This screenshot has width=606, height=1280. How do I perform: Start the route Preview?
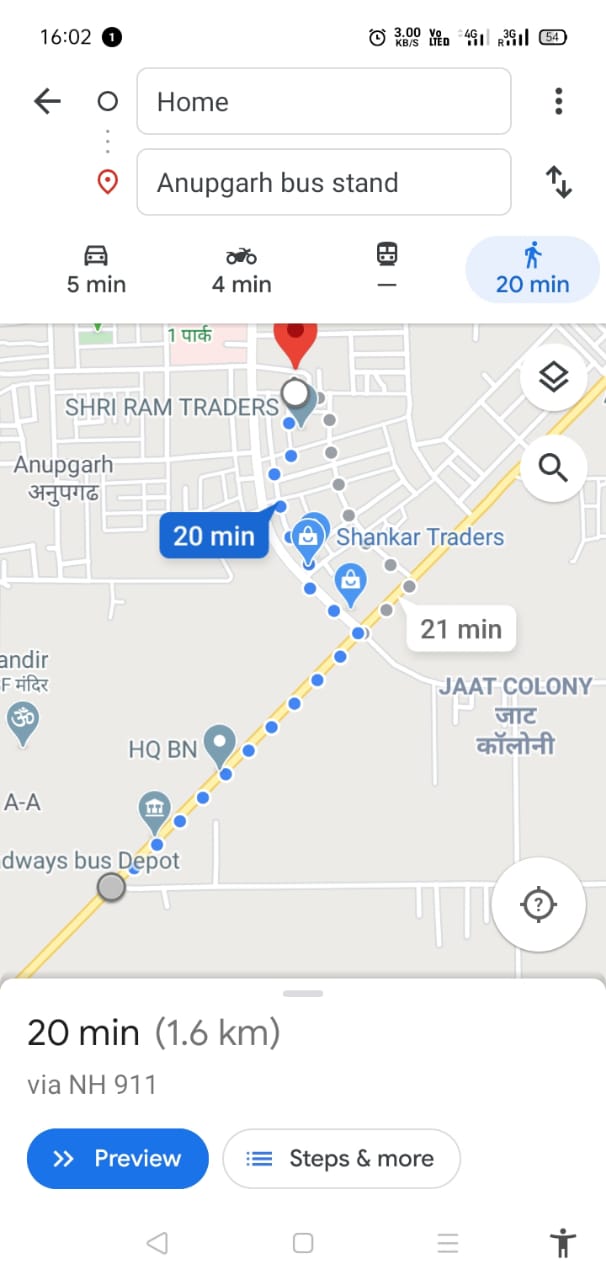point(117,1158)
